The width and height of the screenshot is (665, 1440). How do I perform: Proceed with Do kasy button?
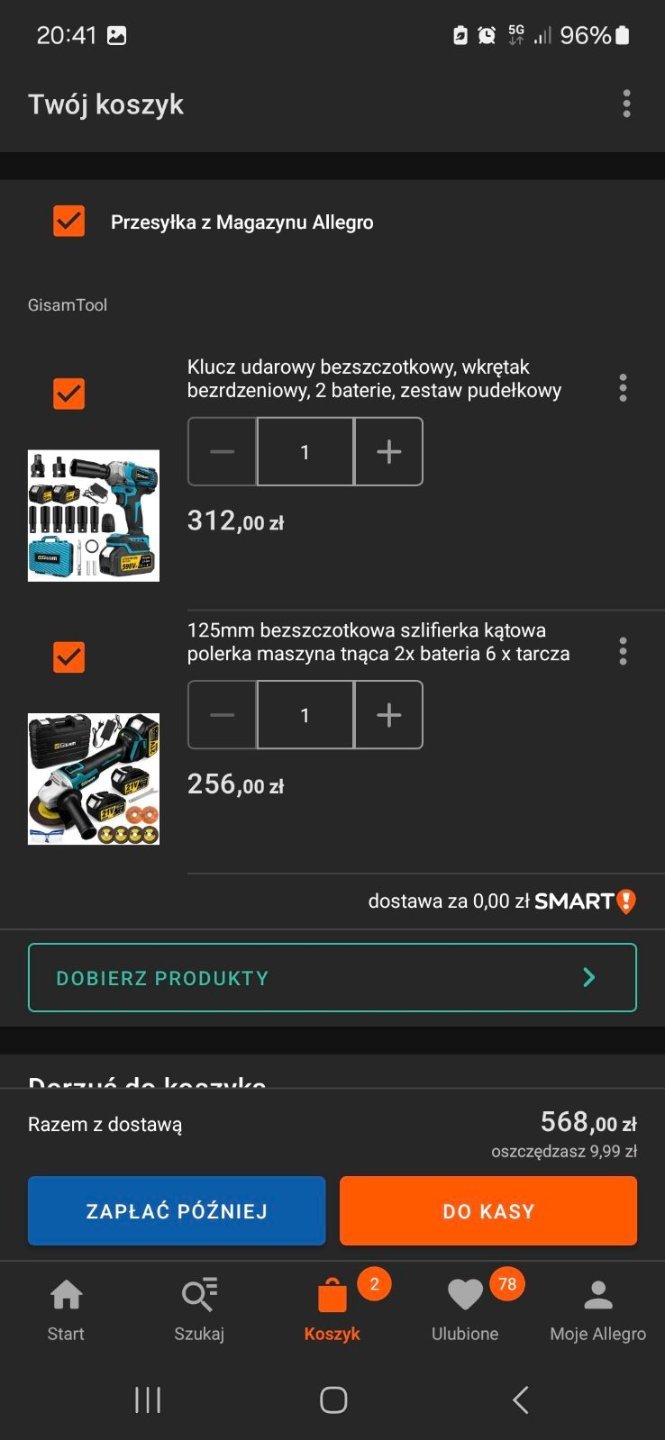(488, 1211)
